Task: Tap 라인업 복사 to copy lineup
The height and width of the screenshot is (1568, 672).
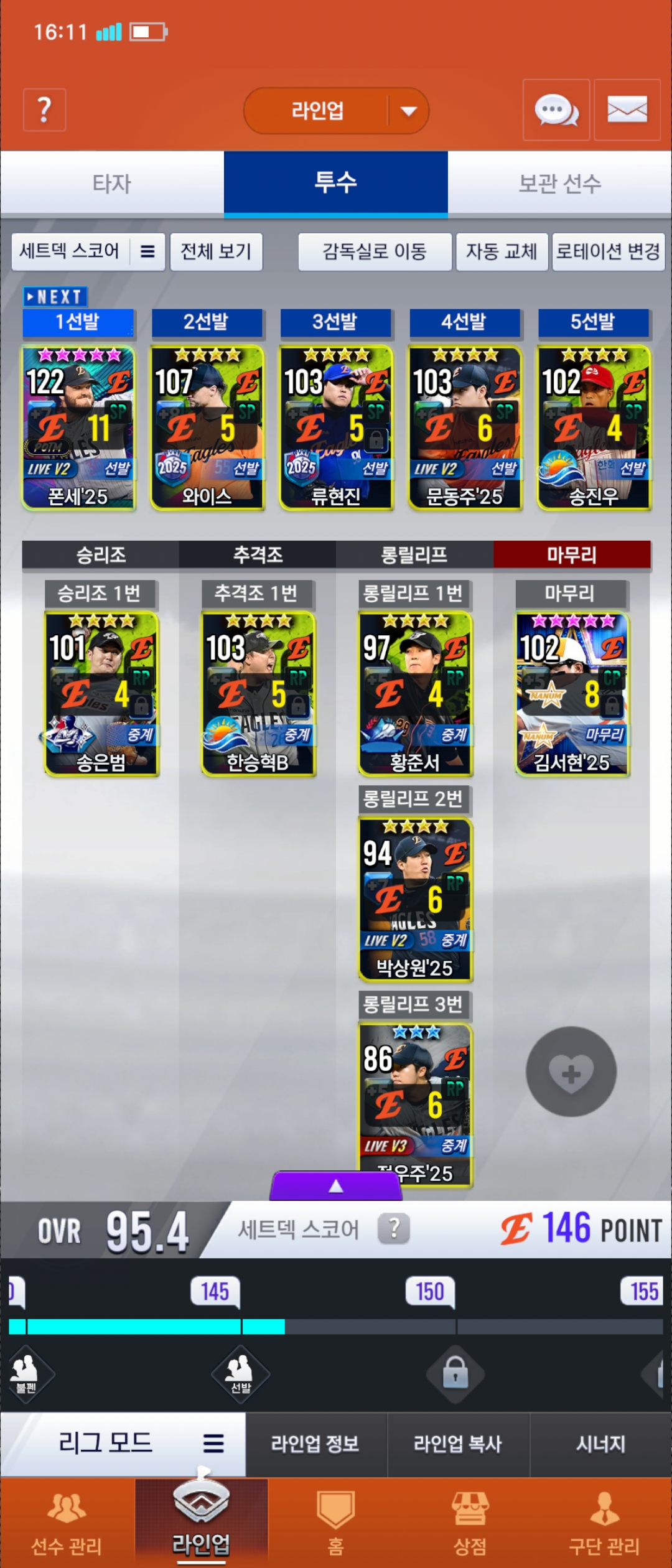Action: [x=458, y=1444]
